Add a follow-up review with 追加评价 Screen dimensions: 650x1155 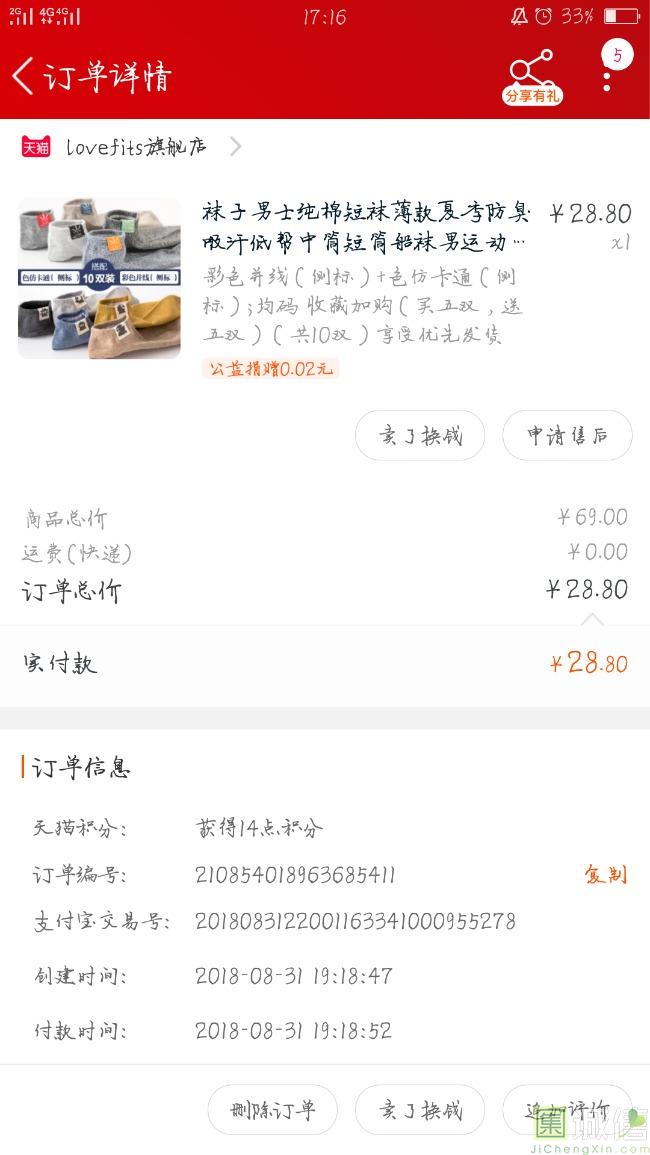point(567,1110)
